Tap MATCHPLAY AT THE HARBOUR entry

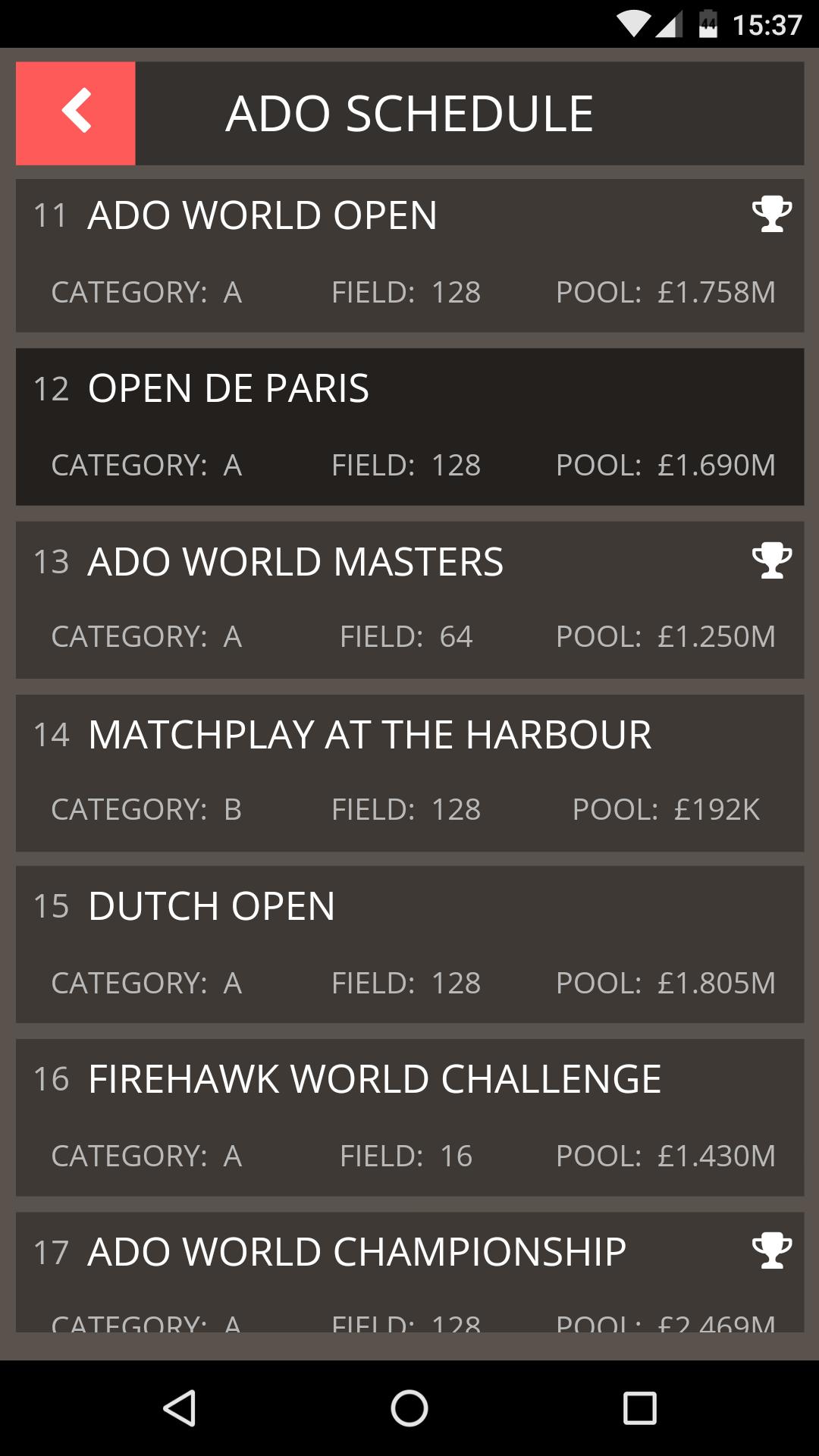(x=409, y=771)
